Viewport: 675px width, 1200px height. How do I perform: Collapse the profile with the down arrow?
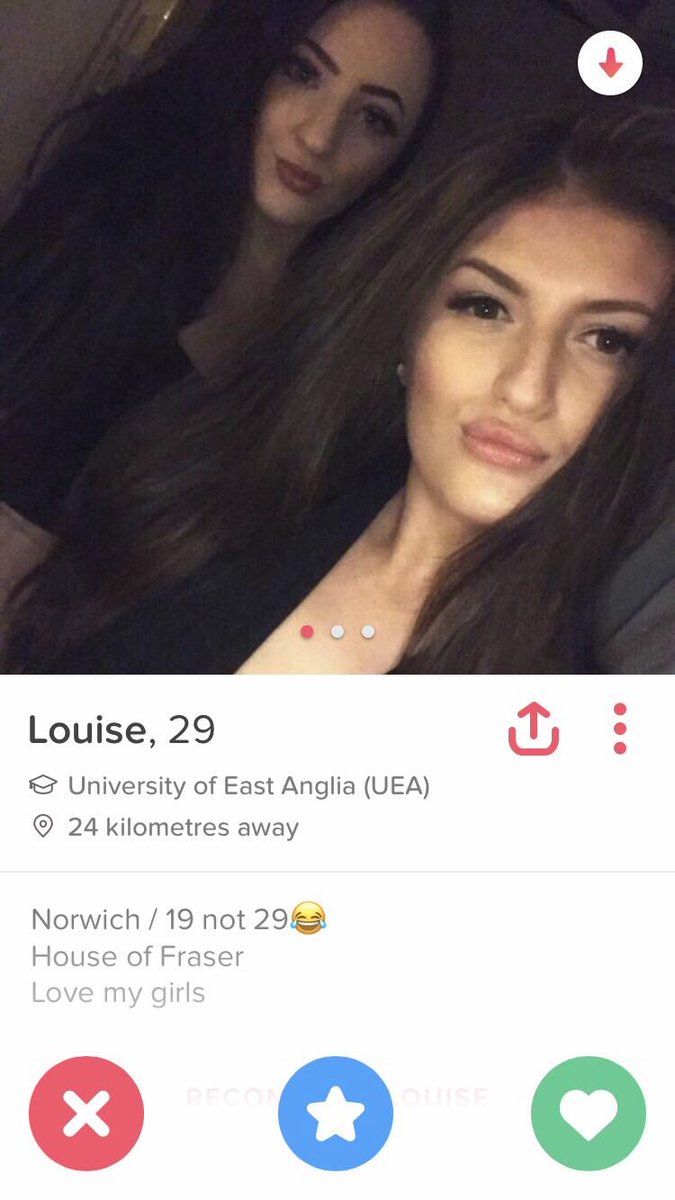click(x=610, y=63)
